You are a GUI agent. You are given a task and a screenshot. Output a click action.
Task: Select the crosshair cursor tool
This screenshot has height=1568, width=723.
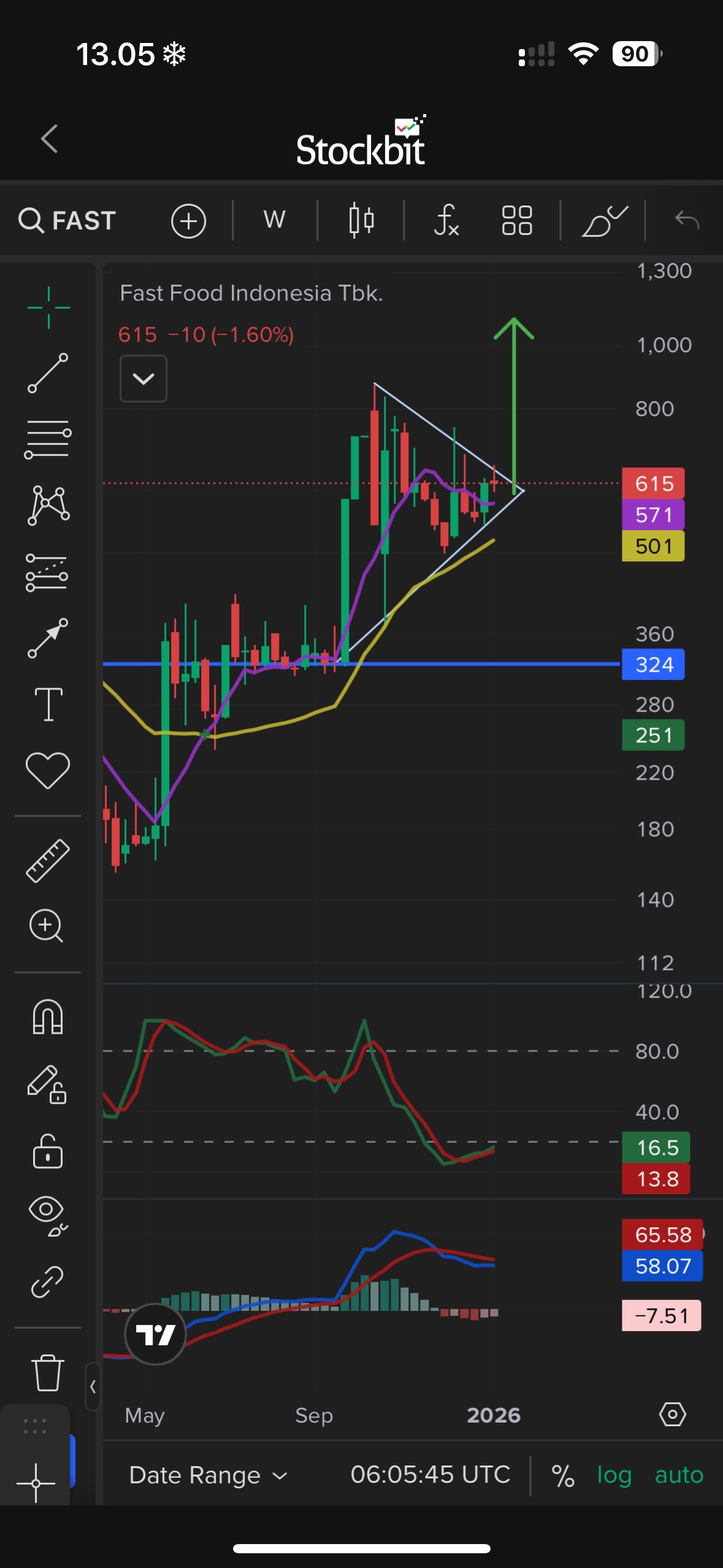click(x=48, y=307)
